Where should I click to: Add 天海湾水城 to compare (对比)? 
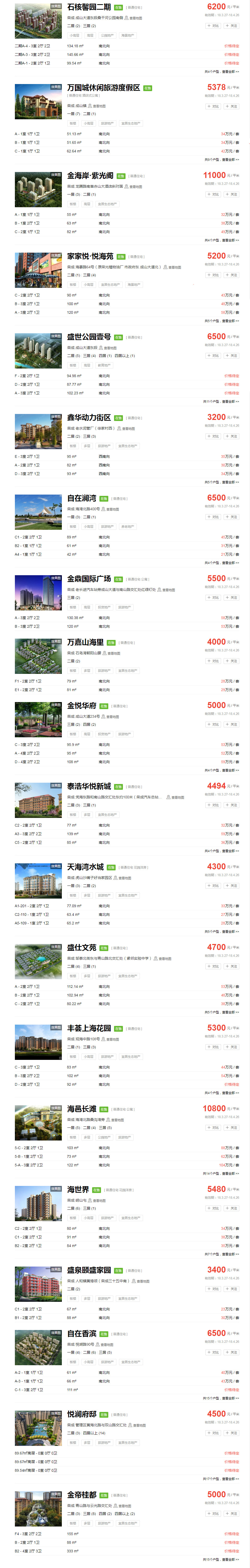pyautogui.click(x=213, y=885)
